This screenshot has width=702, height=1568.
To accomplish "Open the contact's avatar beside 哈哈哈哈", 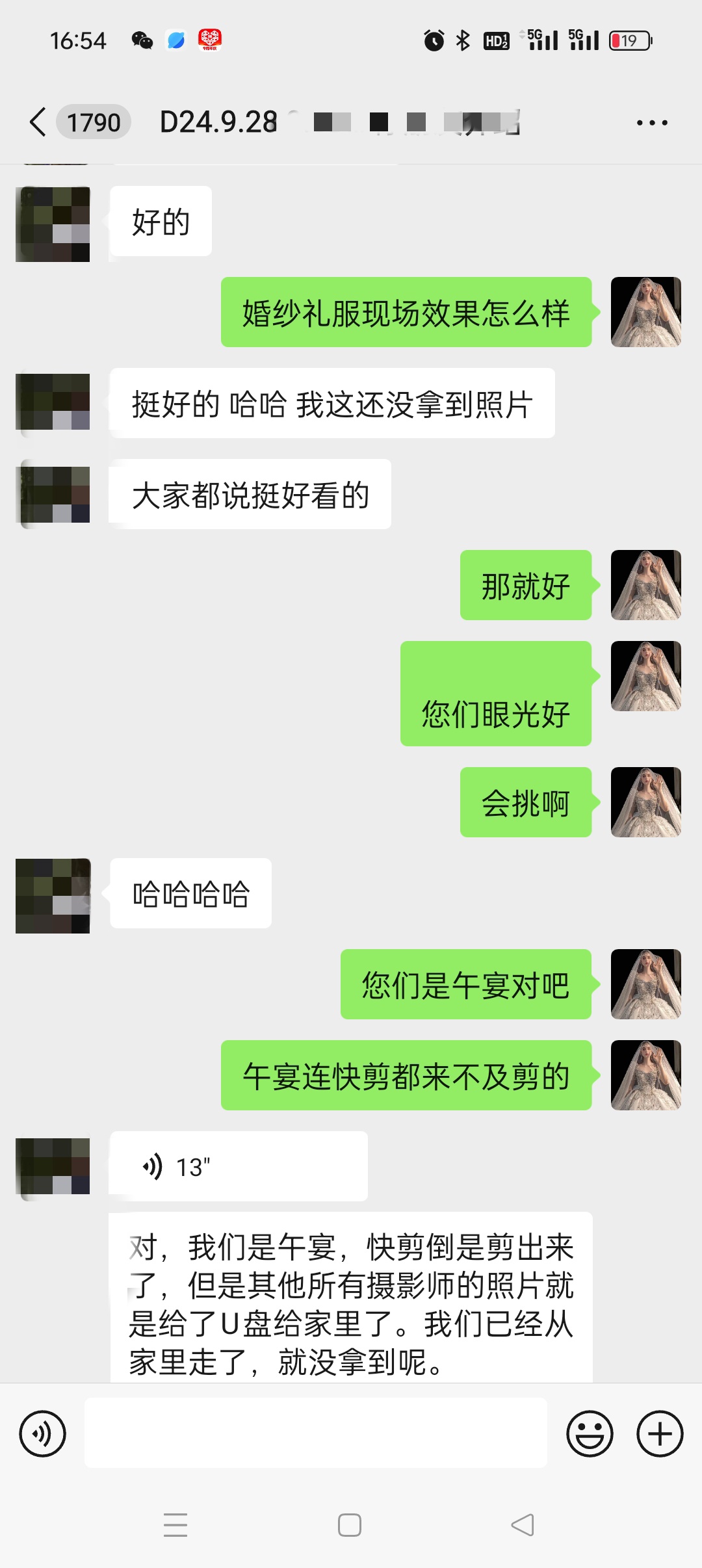I will (53, 896).
